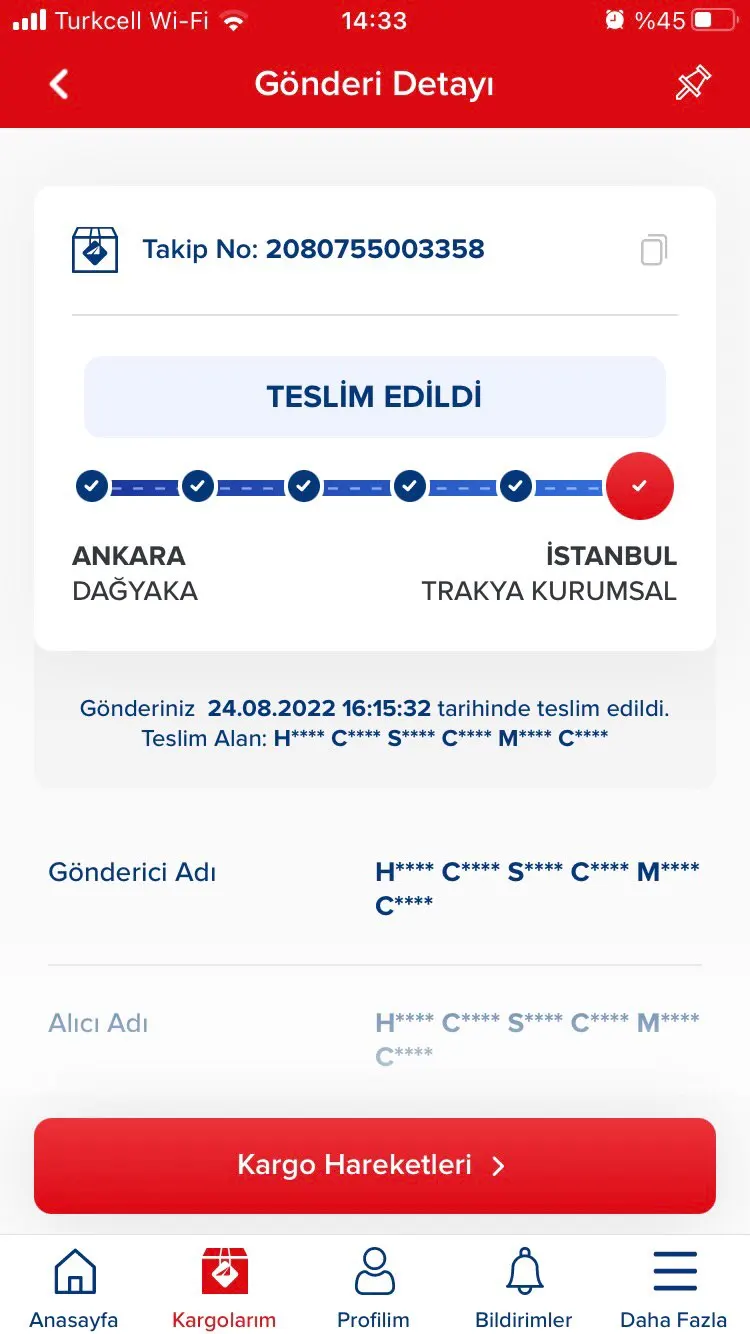Open the Daha Fazla menu
The image size is (750, 1334).
[x=674, y=1288]
